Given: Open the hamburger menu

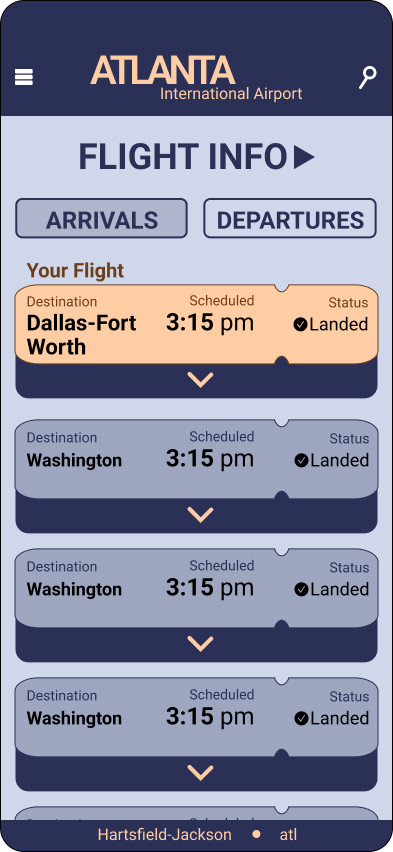Looking at the screenshot, I should (x=24, y=77).
